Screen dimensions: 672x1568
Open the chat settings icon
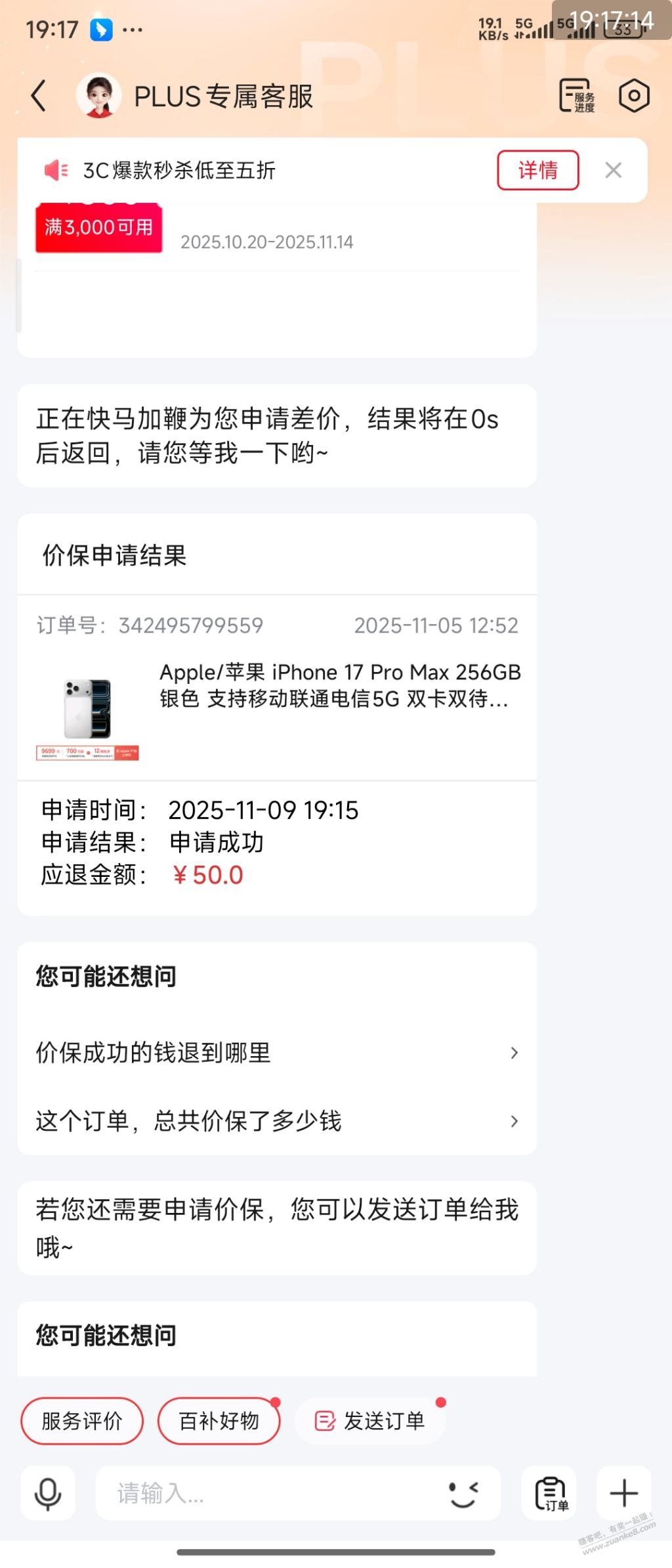[634, 96]
